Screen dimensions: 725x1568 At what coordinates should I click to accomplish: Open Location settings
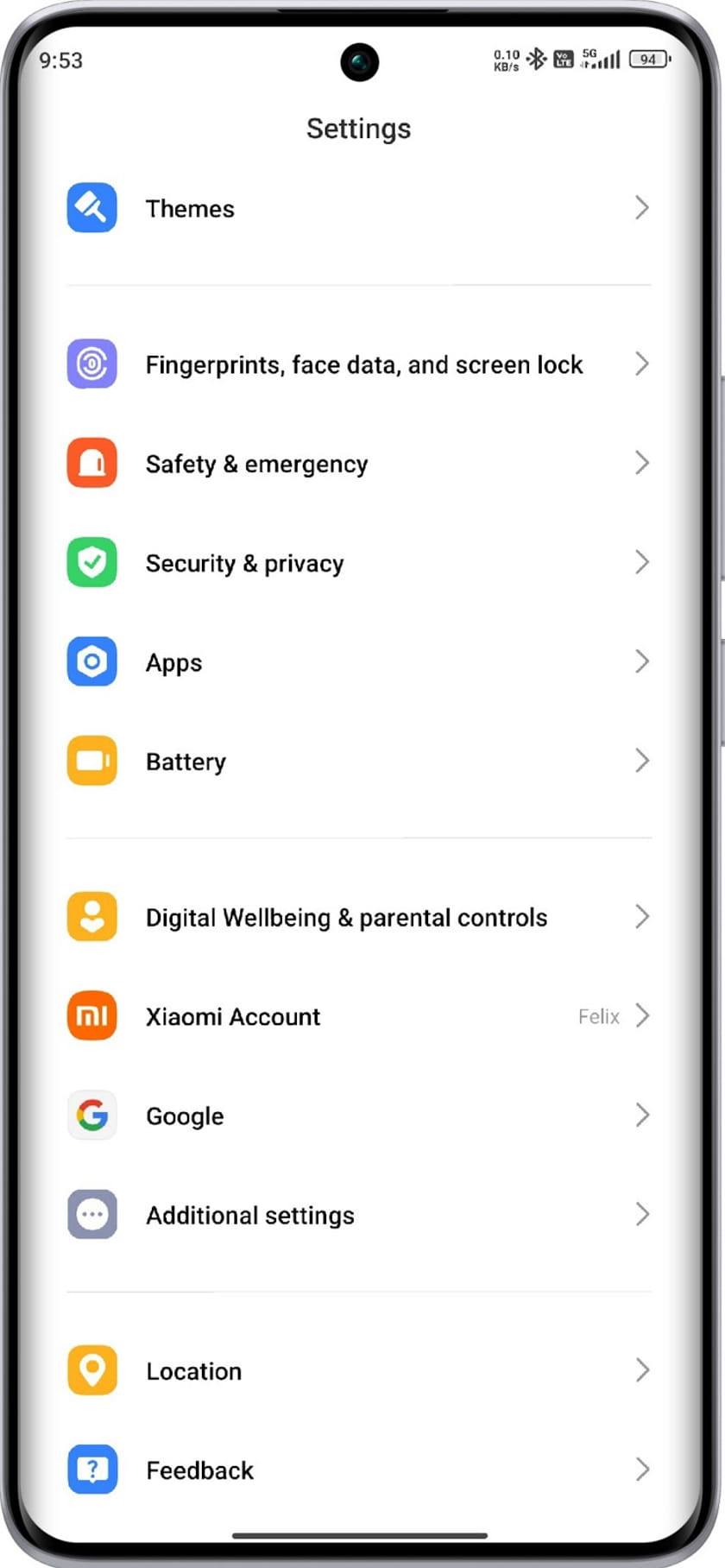(358, 1370)
